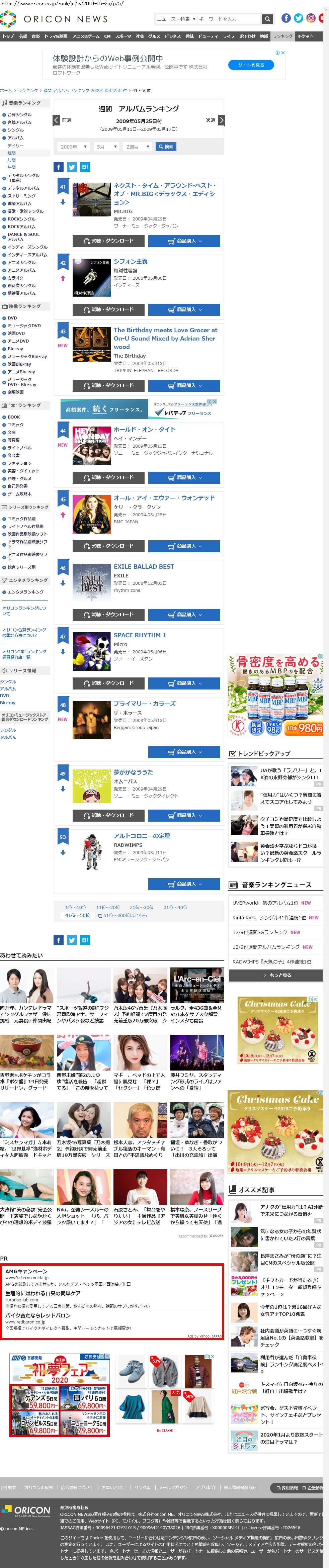Image resolution: width=329 pixels, height=1568 pixels.
Task: Select 合算シングル in left sidebar
Action: [19, 114]
